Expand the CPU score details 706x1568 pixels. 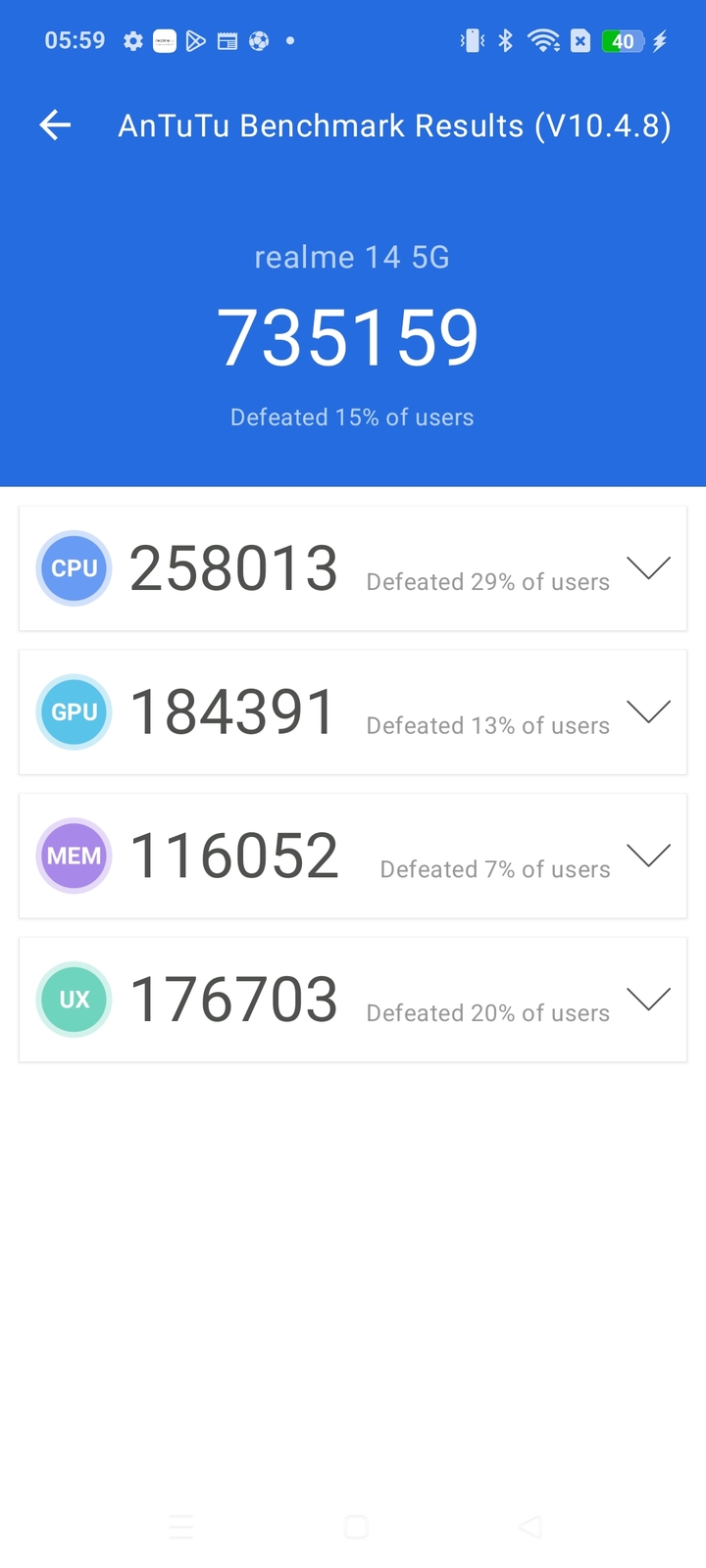(648, 568)
